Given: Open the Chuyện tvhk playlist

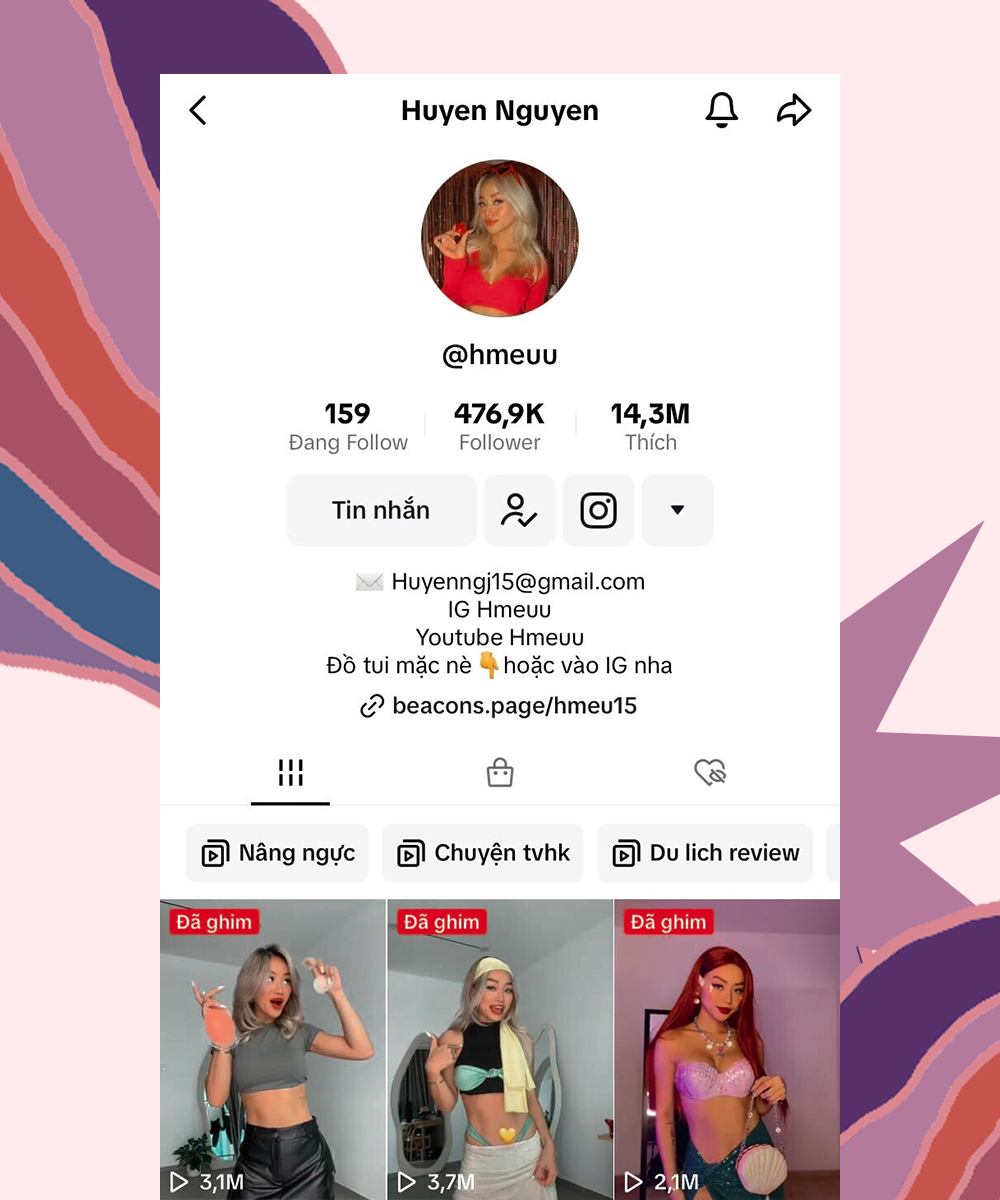Looking at the screenshot, I should tap(483, 853).
